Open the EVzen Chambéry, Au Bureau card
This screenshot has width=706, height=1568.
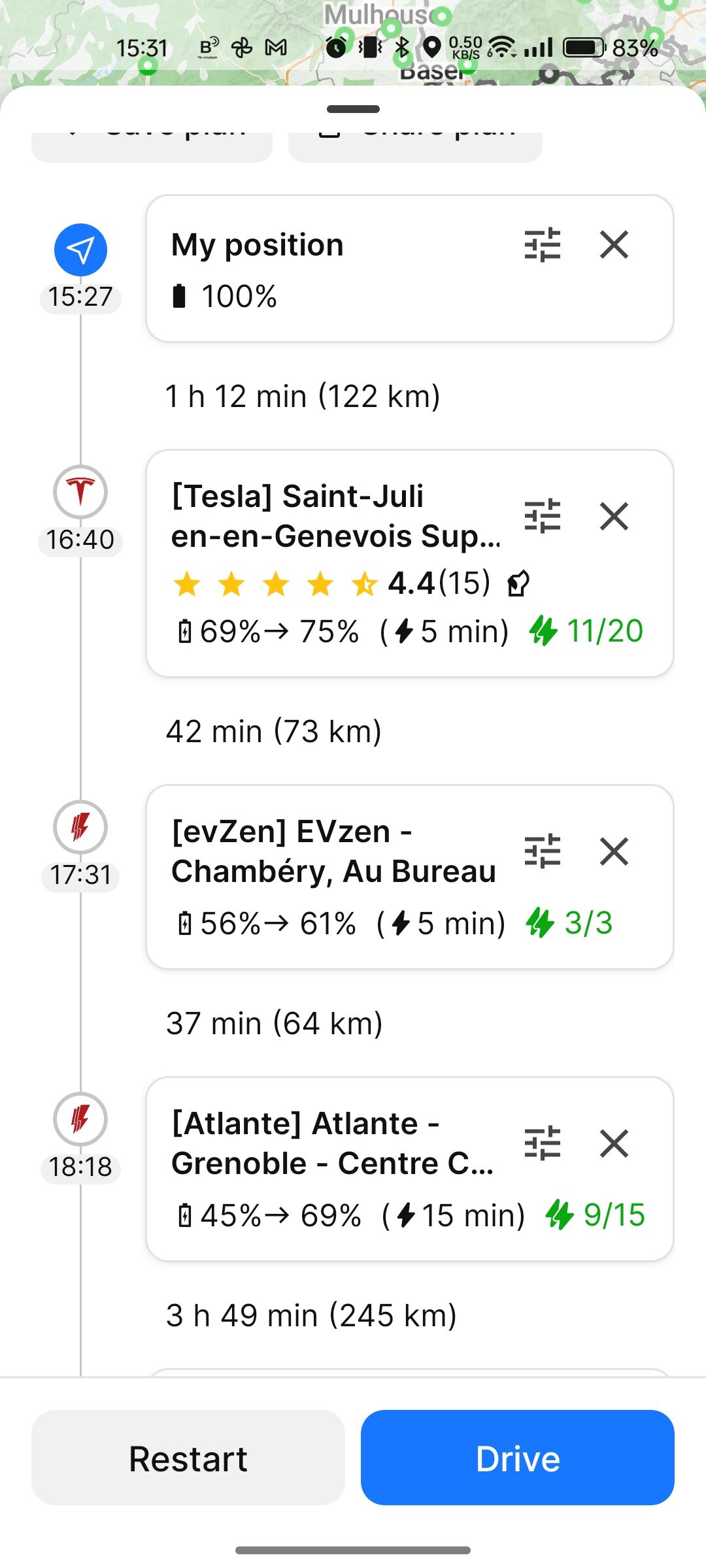410,877
